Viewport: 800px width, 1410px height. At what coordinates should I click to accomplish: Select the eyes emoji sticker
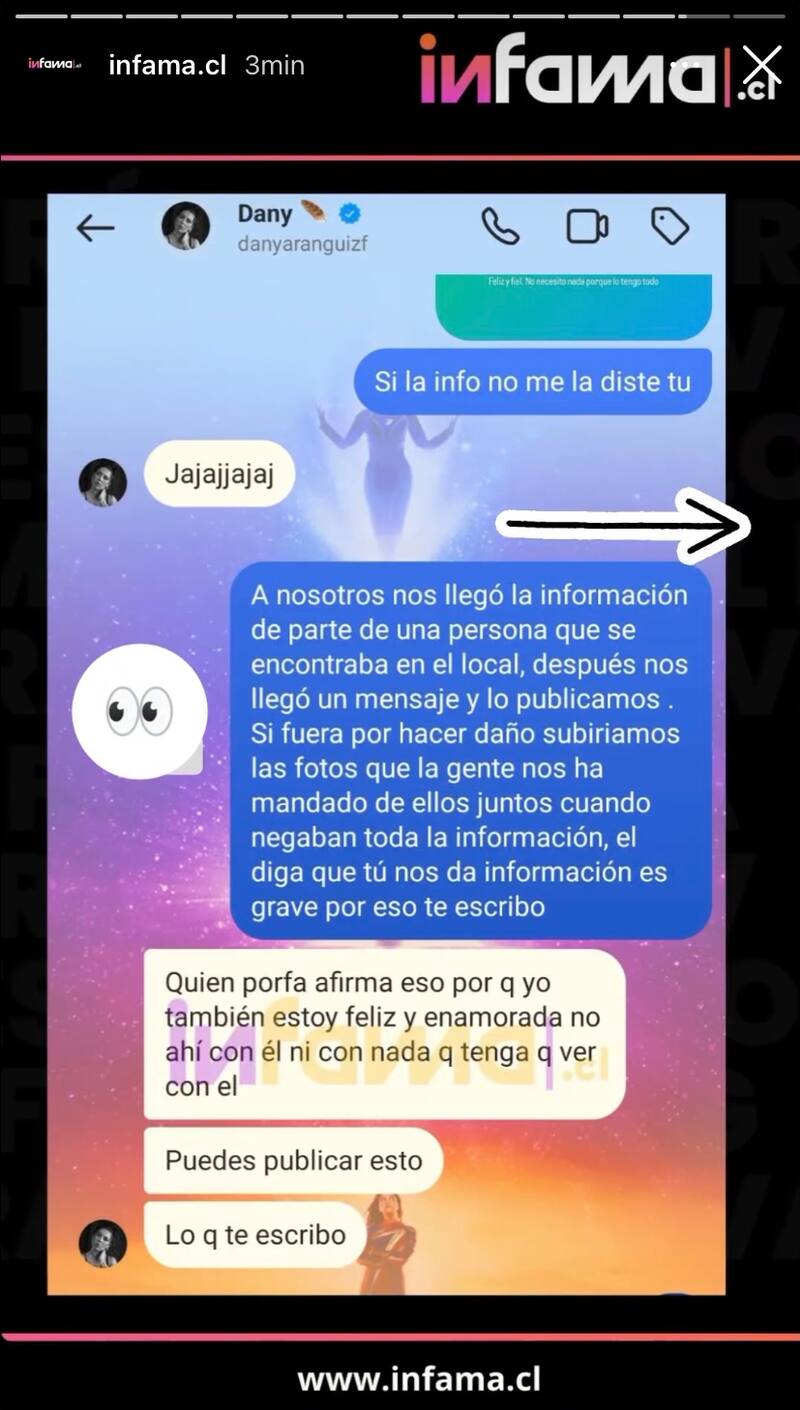pos(140,708)
